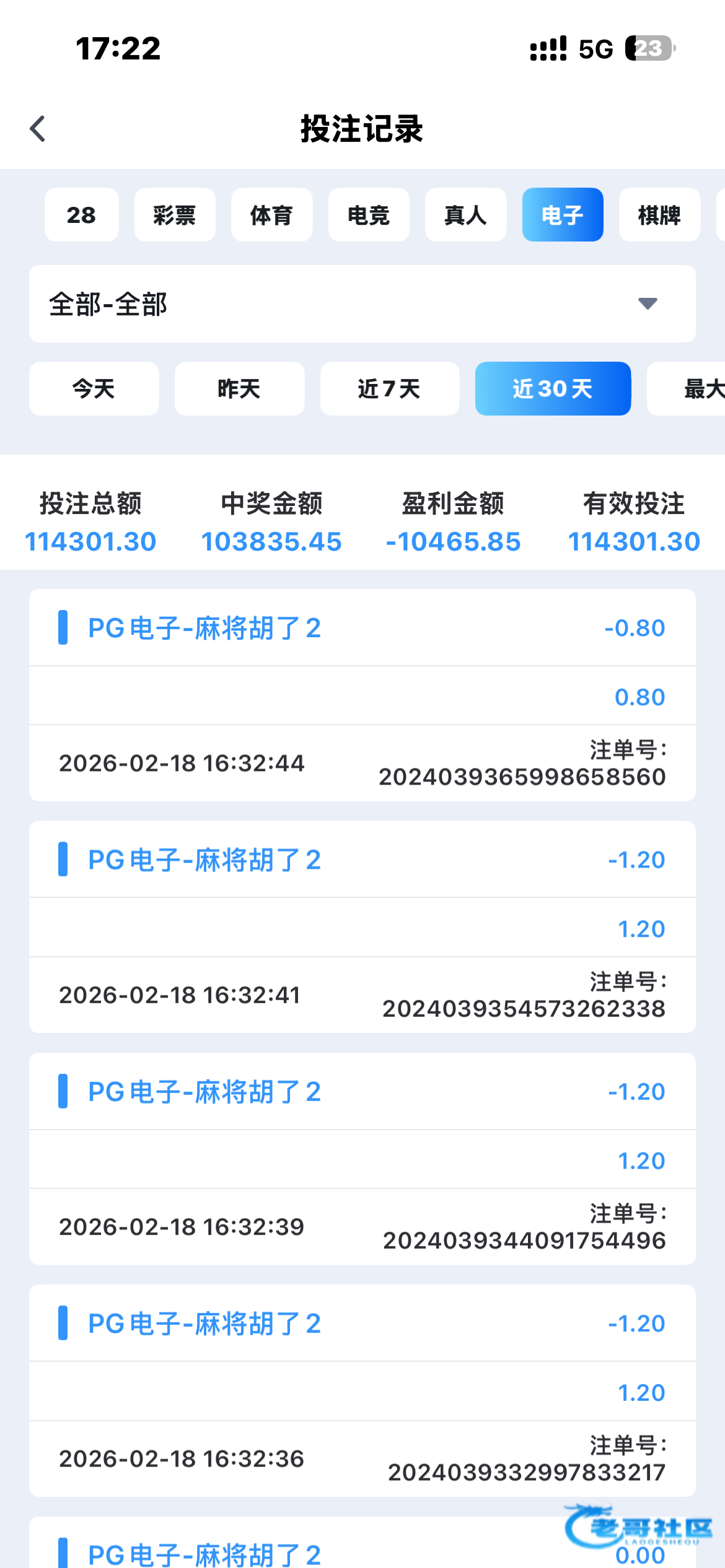
Task: Go back from the 投注记录 page
Action: [38, 129]
